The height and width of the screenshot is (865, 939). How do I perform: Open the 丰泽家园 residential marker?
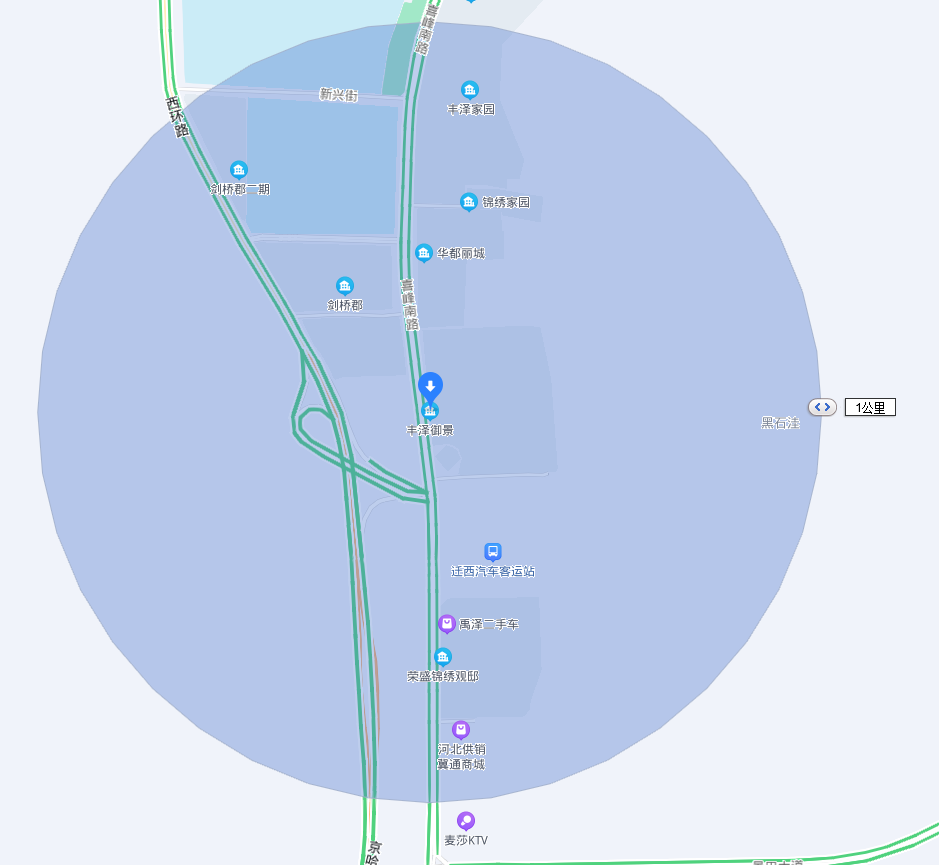[469, 90]
